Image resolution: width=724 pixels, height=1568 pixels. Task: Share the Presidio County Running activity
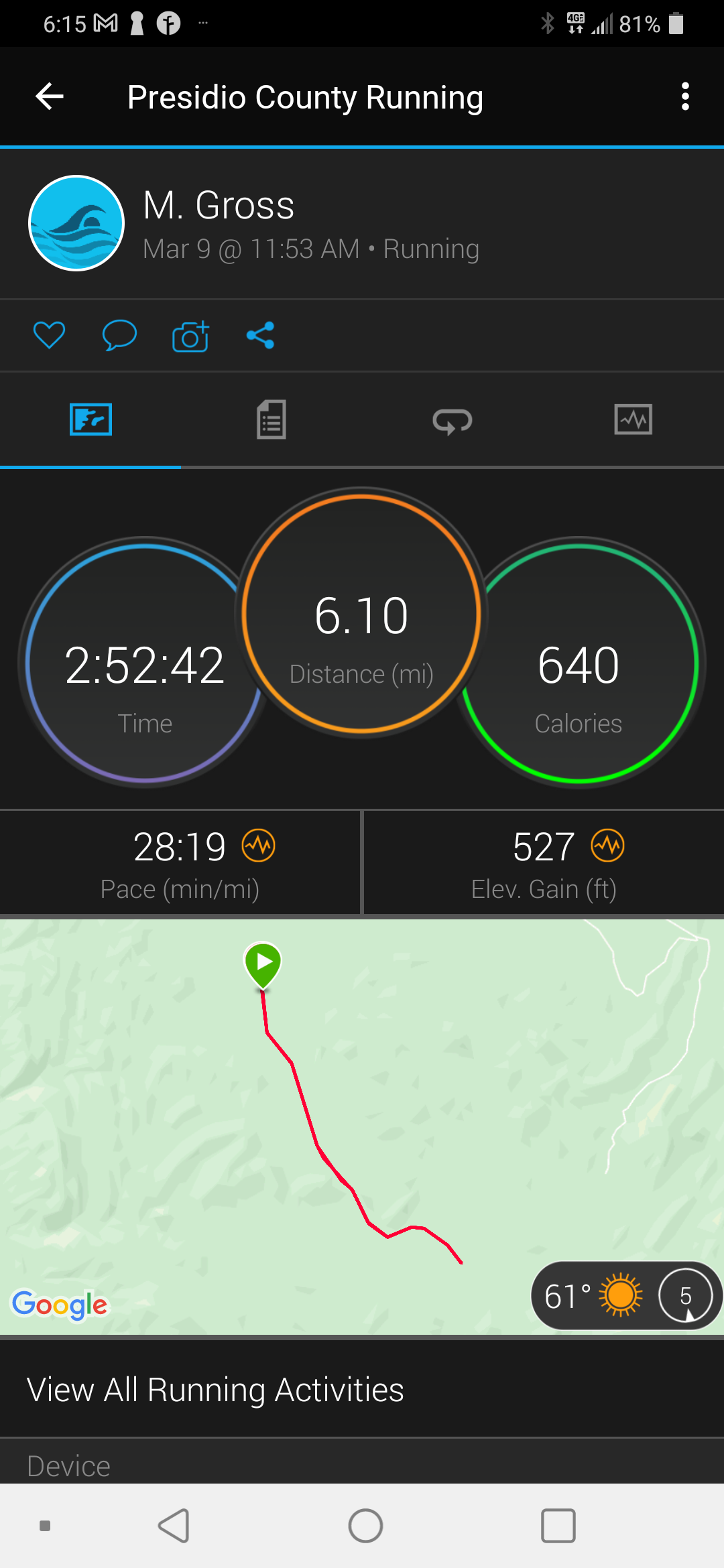click(x=261, y=335)
